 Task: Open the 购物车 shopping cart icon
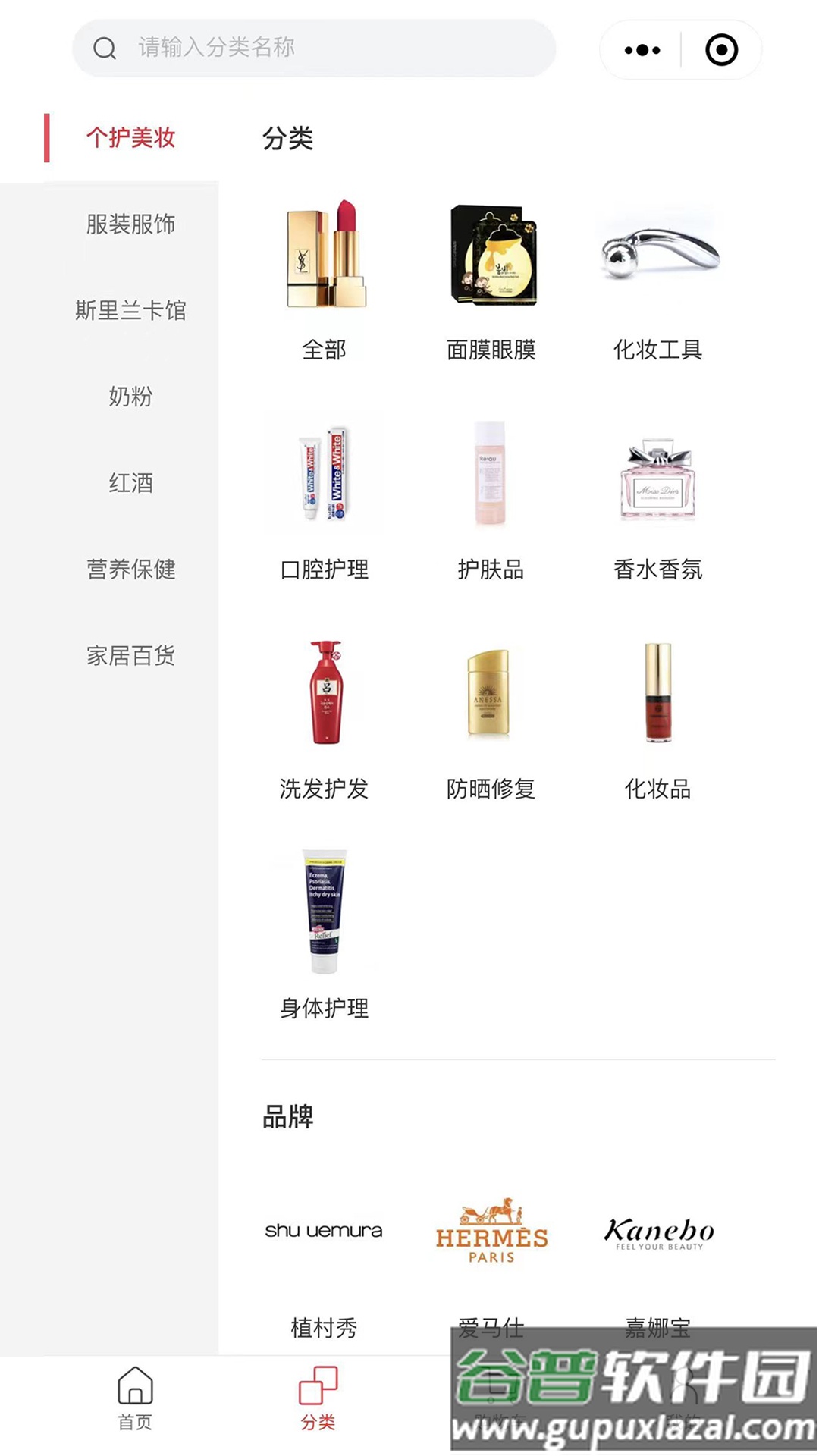[x=500, y=1395]
